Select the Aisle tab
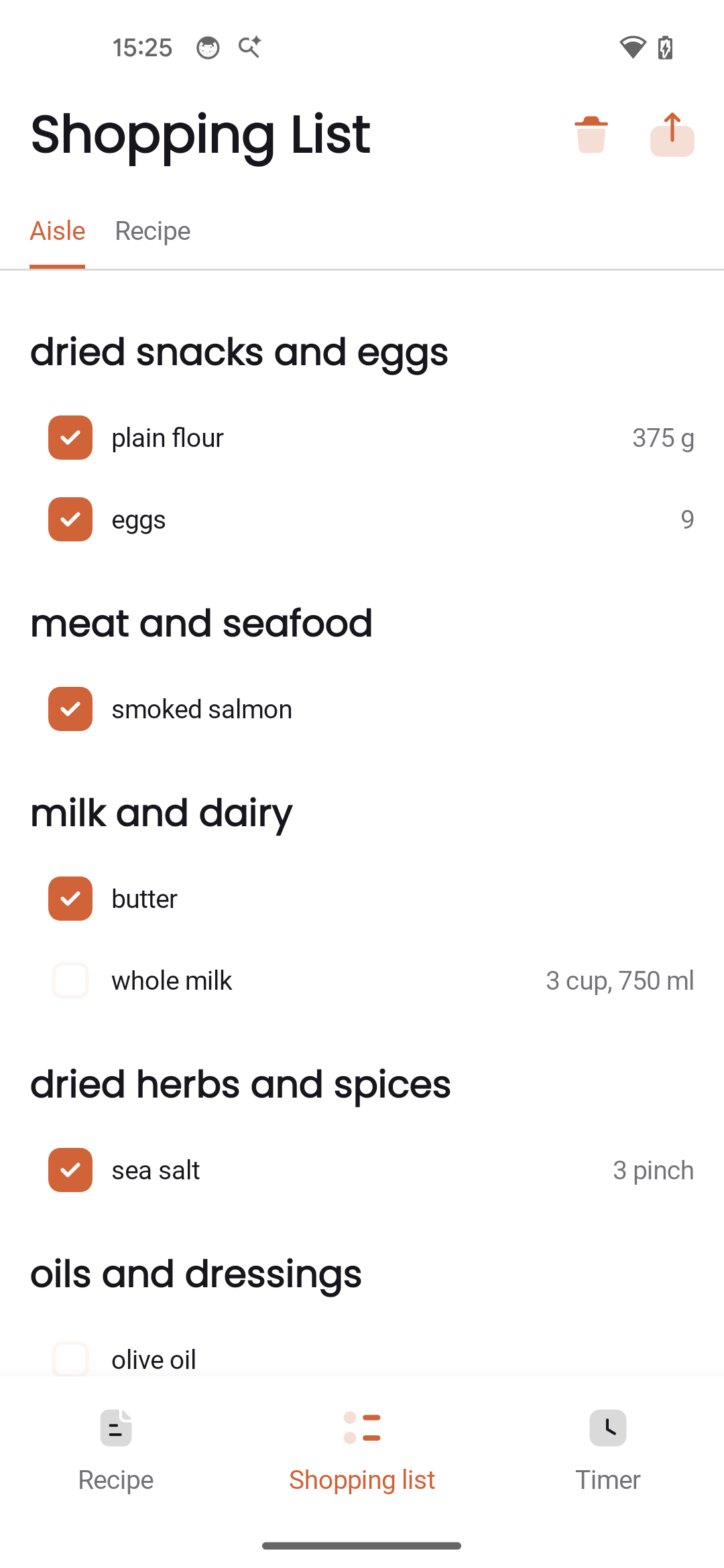 tap(57, 231)
